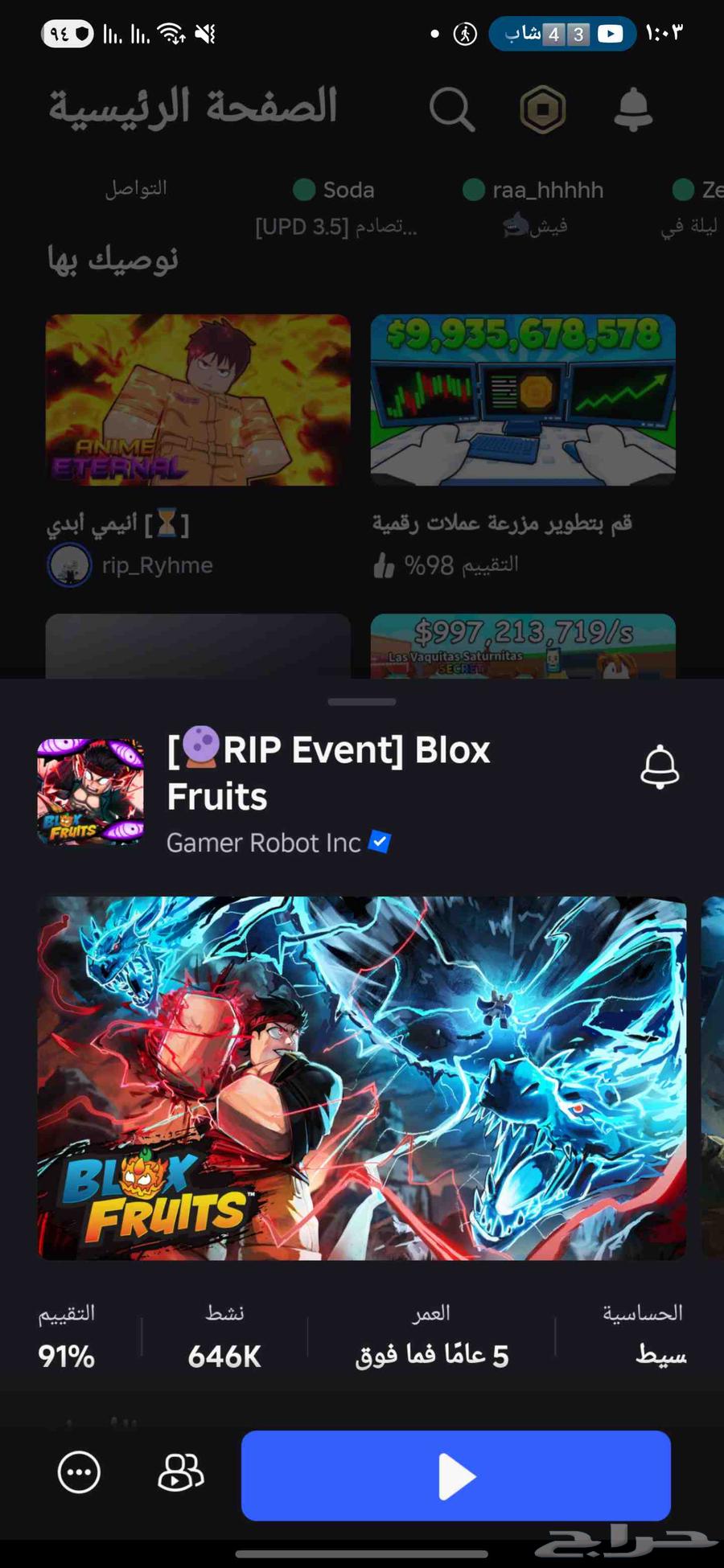The height and width of the screenshot is (1568, 724).
Task: Enable notifications for Blox Fruits via bell toggle
Action: 660,768
